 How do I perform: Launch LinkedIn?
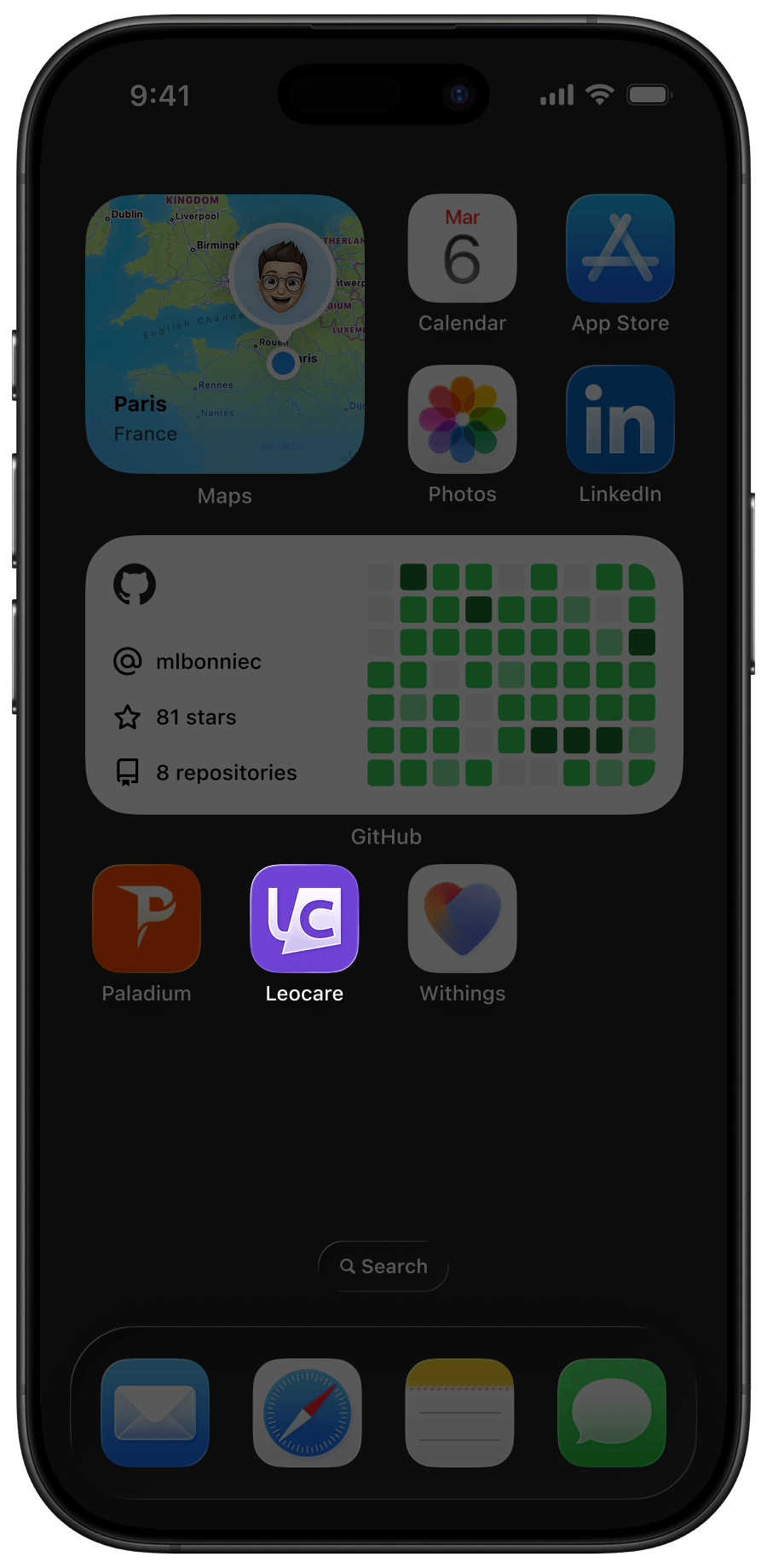(620, 419)
